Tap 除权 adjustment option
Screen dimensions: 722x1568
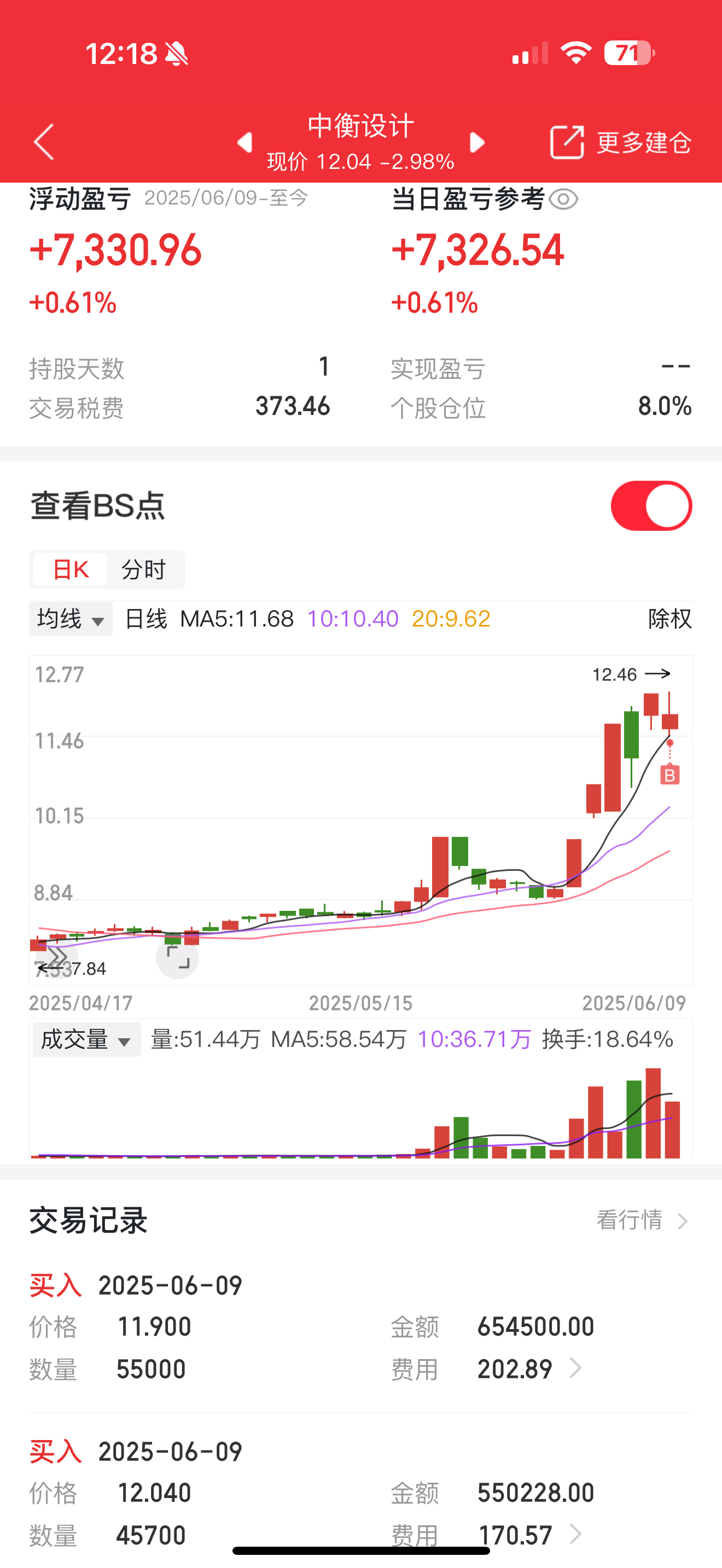click(669, 619)
